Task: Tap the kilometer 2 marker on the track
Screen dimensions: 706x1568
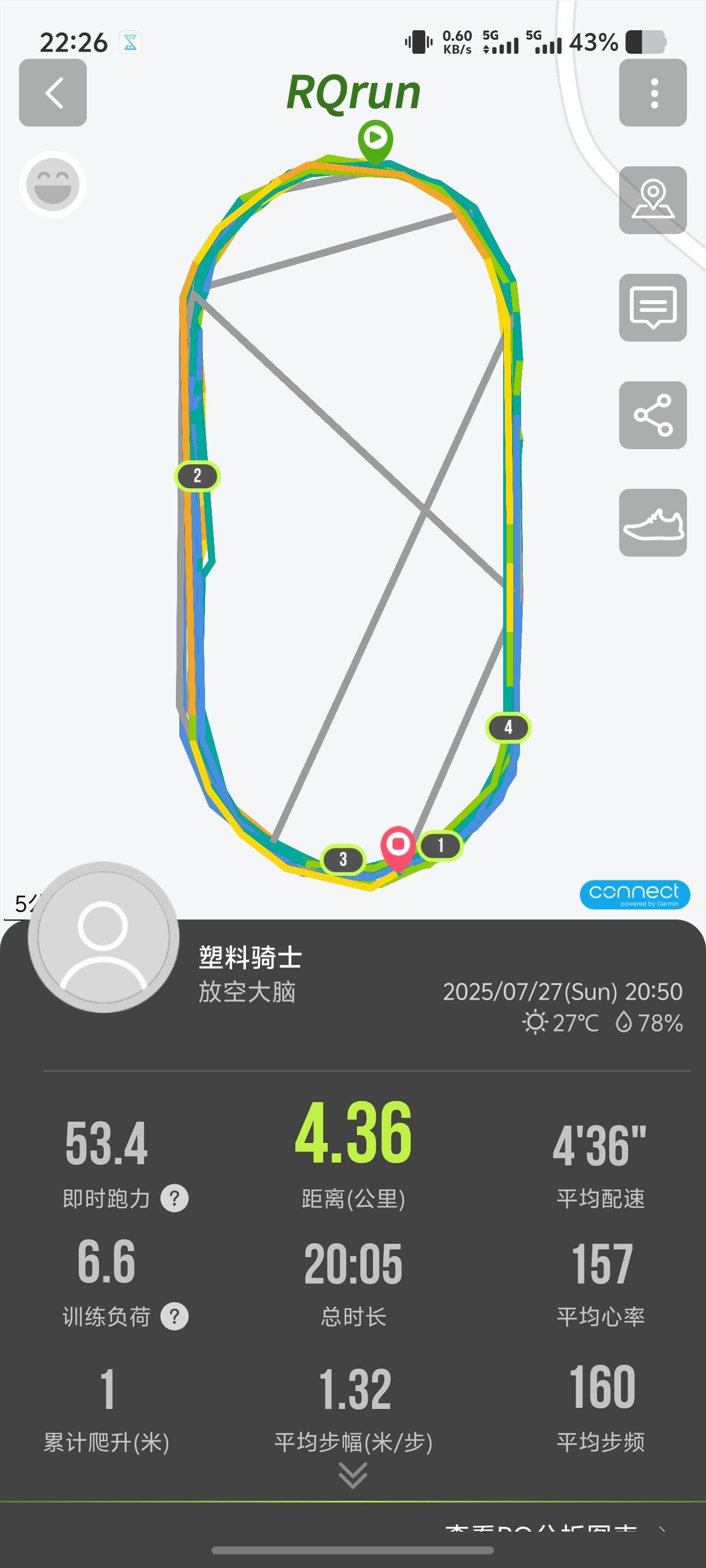Action: click(x=197, y=476)
